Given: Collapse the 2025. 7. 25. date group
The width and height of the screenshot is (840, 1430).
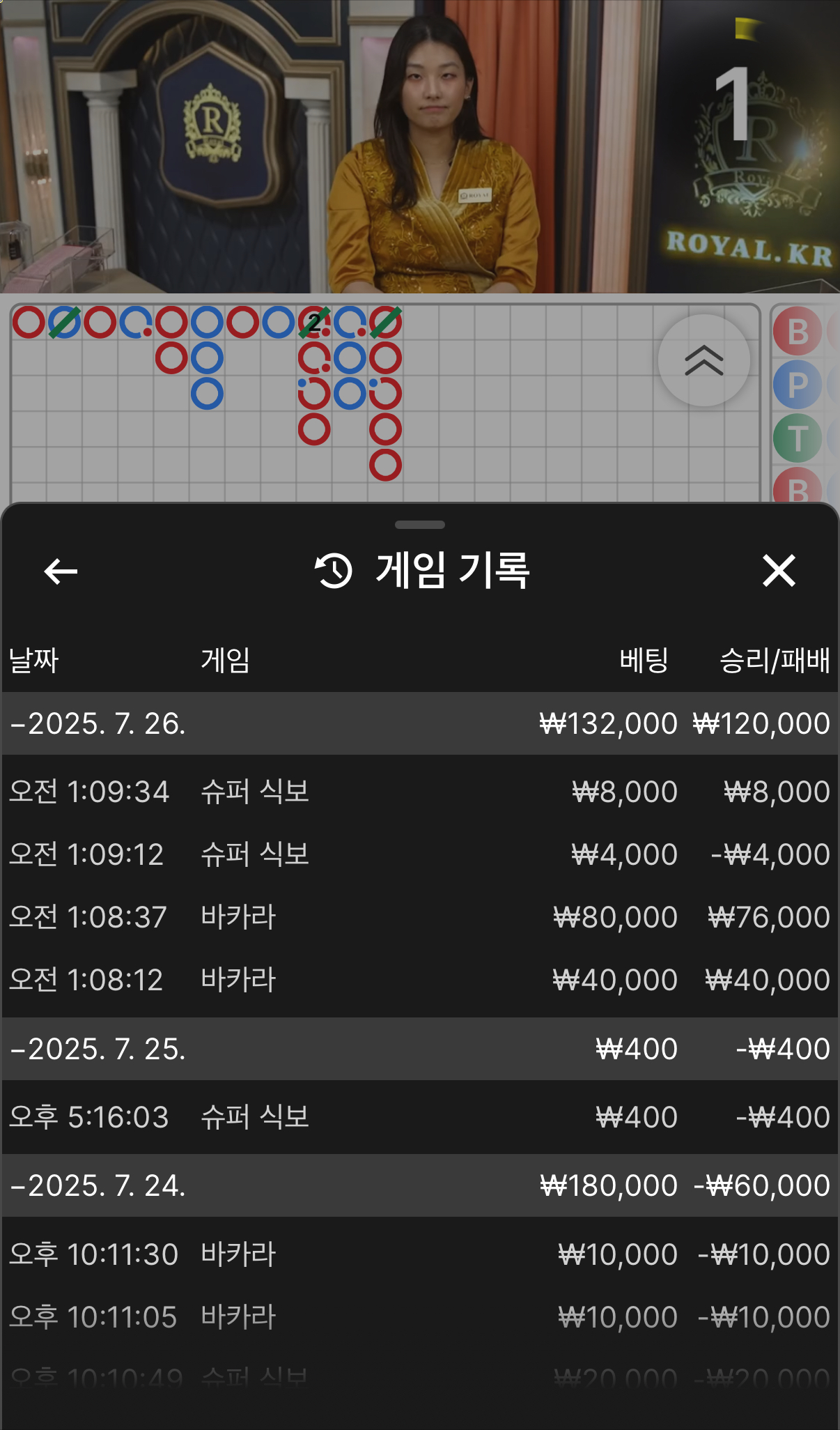Looking at the screenshot, I should pyautogui.click(x=98, y=1049).
